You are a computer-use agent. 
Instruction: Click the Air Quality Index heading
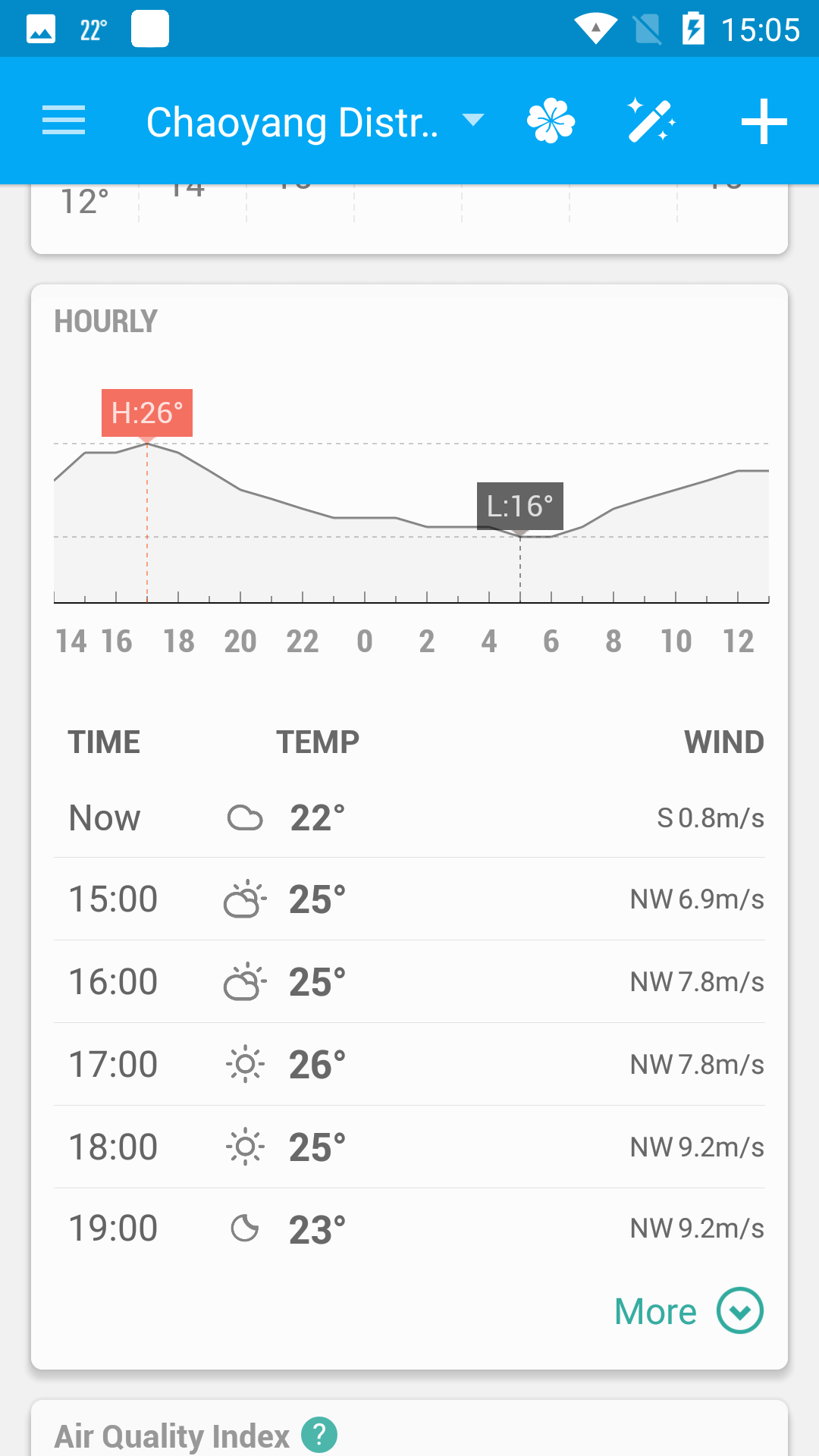(x=173, y=1436)
